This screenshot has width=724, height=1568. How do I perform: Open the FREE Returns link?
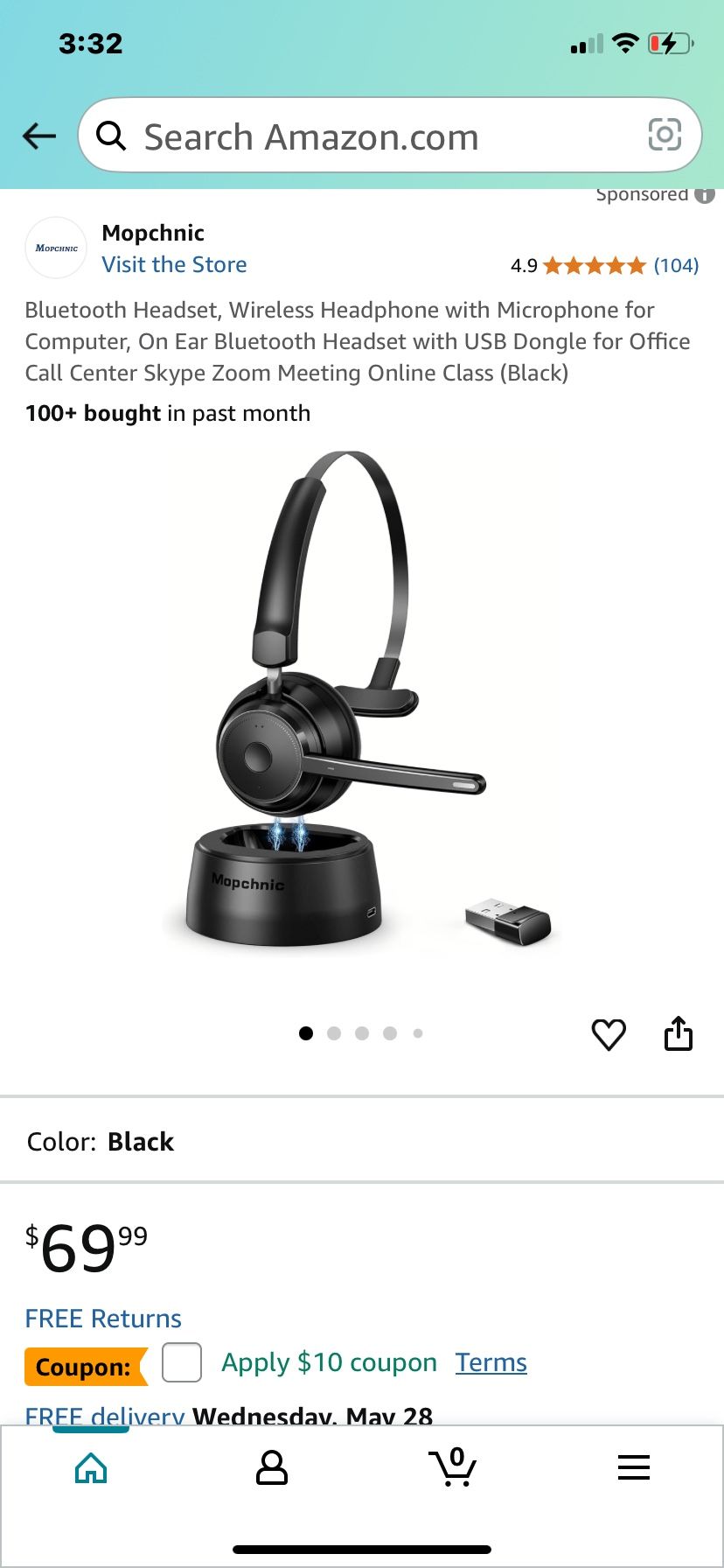pos(103,1319)
